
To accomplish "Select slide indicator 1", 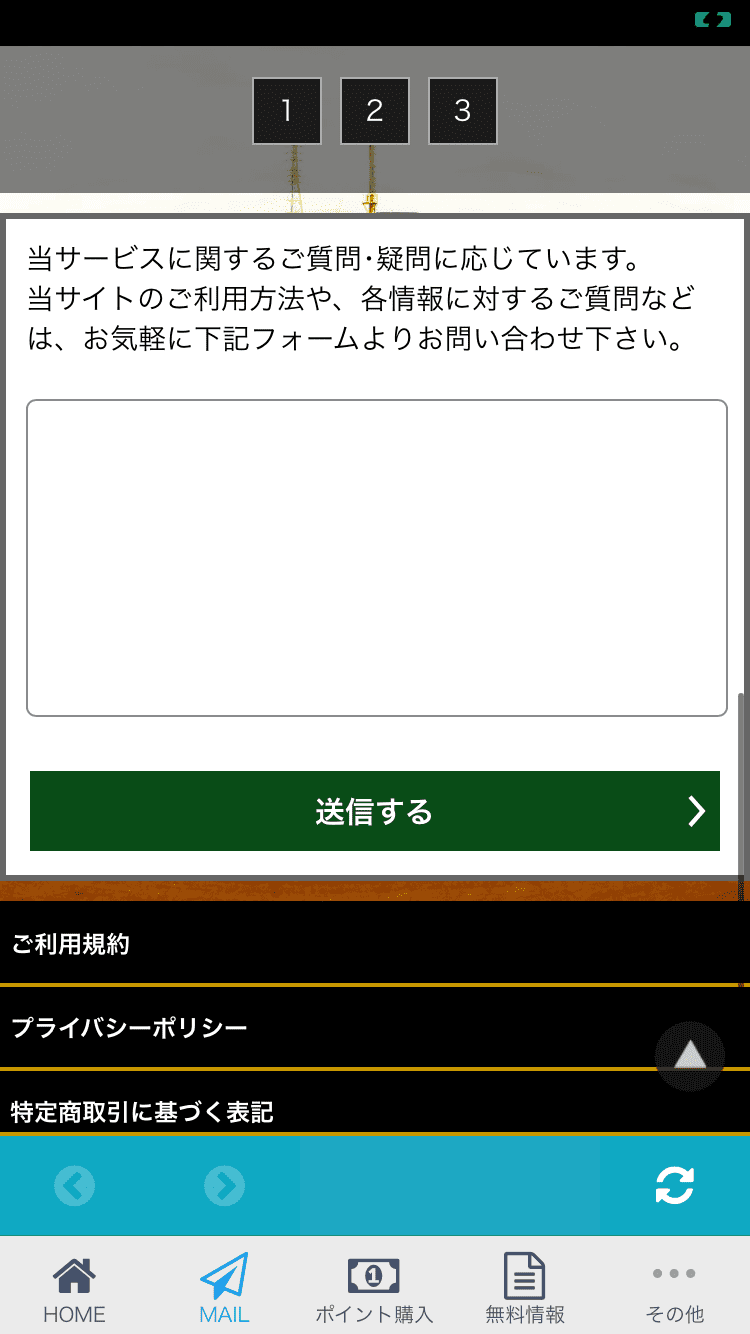I will [287, 111].
